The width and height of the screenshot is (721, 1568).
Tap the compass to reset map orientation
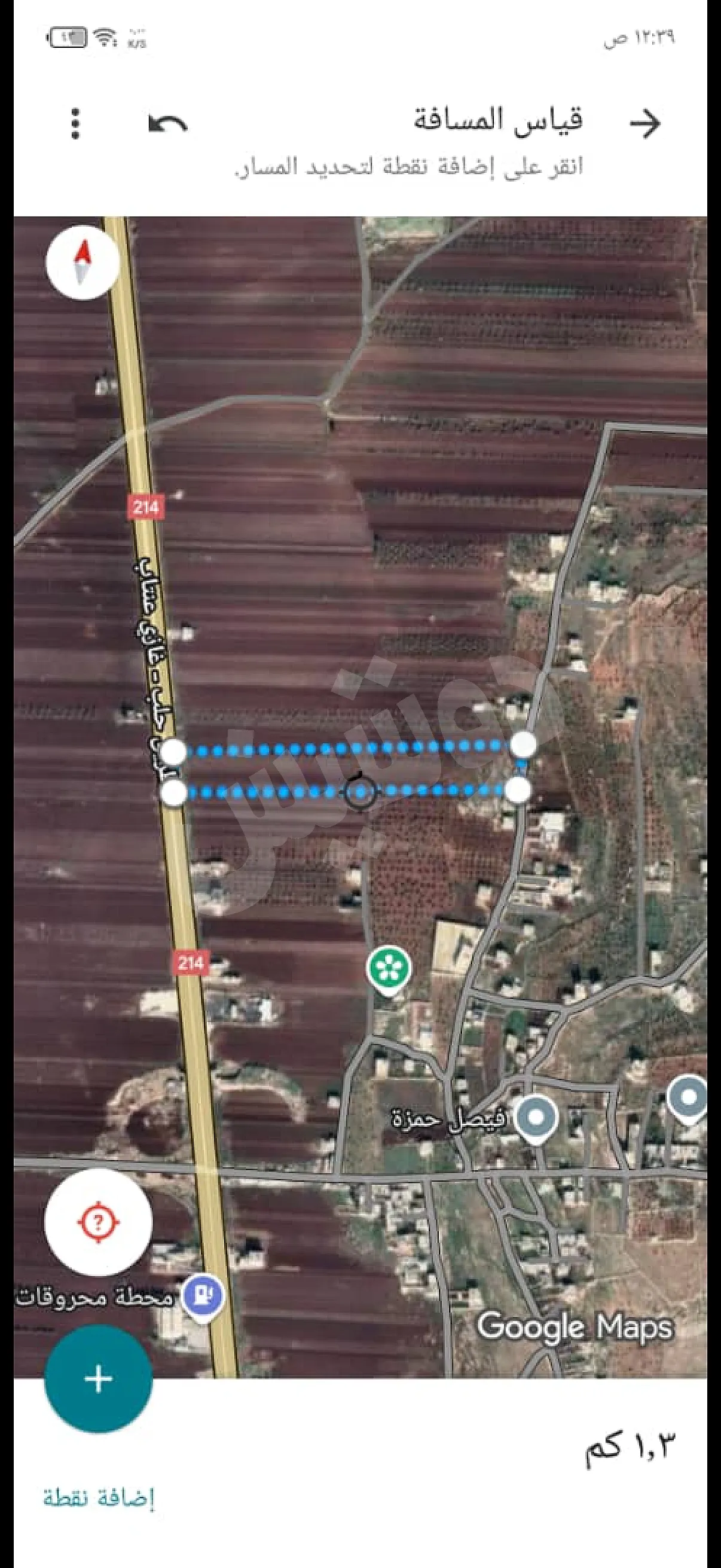(x=83, y=262)
